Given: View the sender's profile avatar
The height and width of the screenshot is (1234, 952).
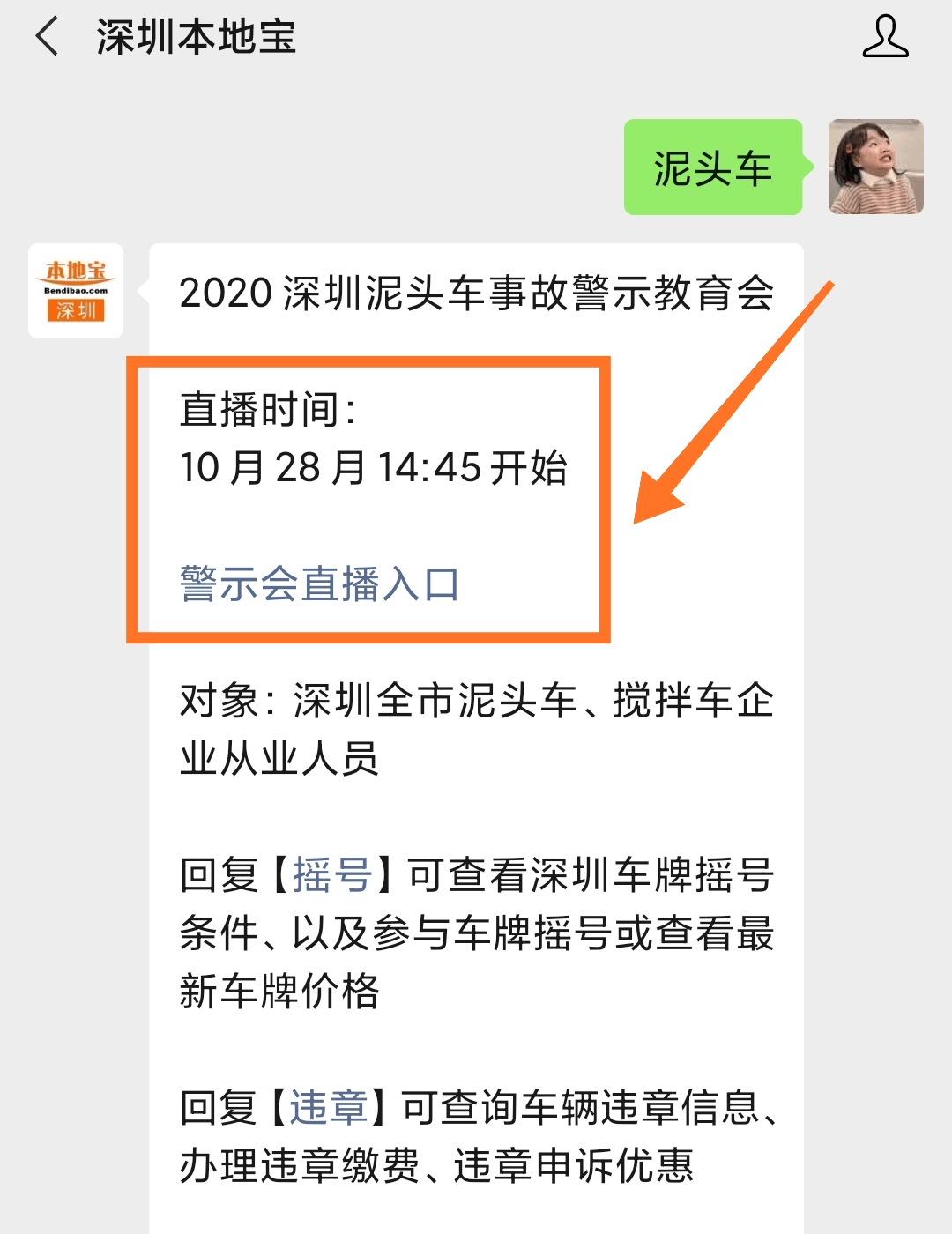Looking at the screenshot, I should pyautogui.click(x=875, y=167).
